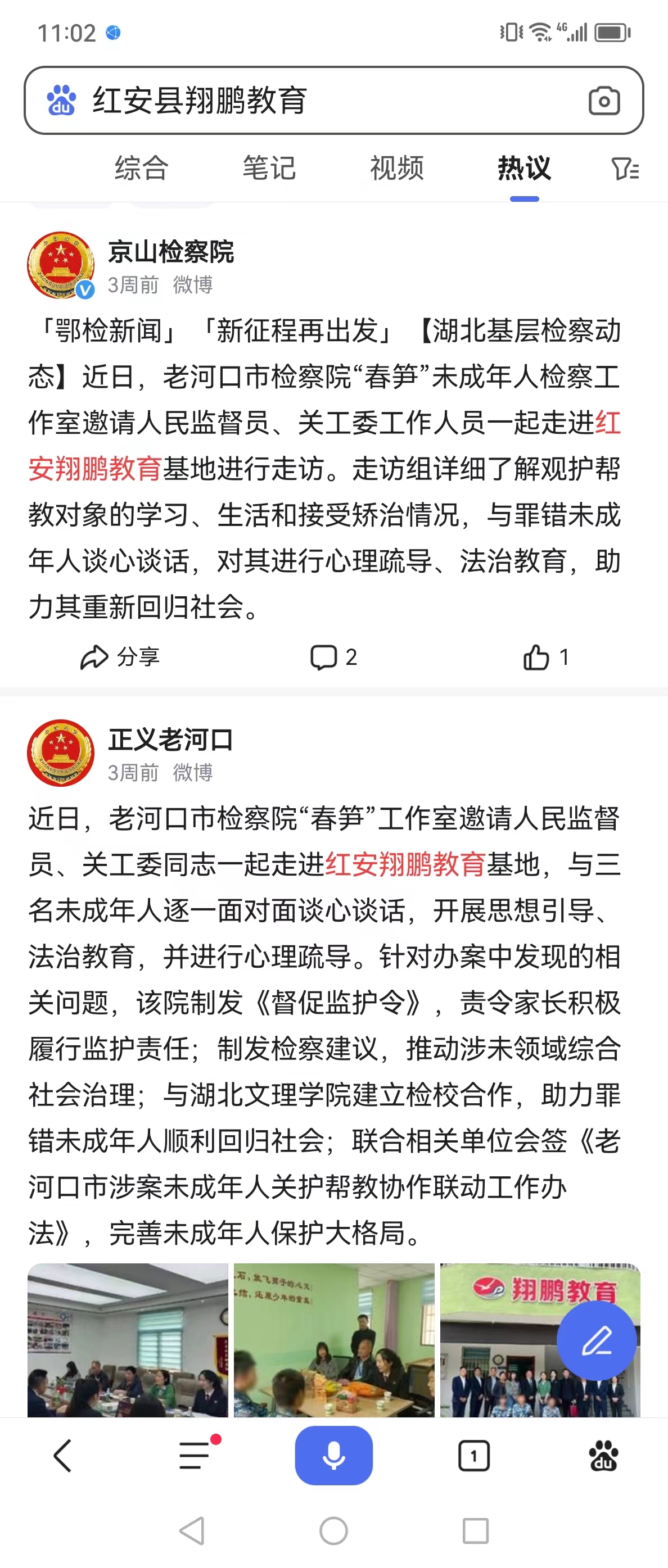Open the meeting room photo
The height and width of the screenshot is (1568, 668).
click(128, 1340)
